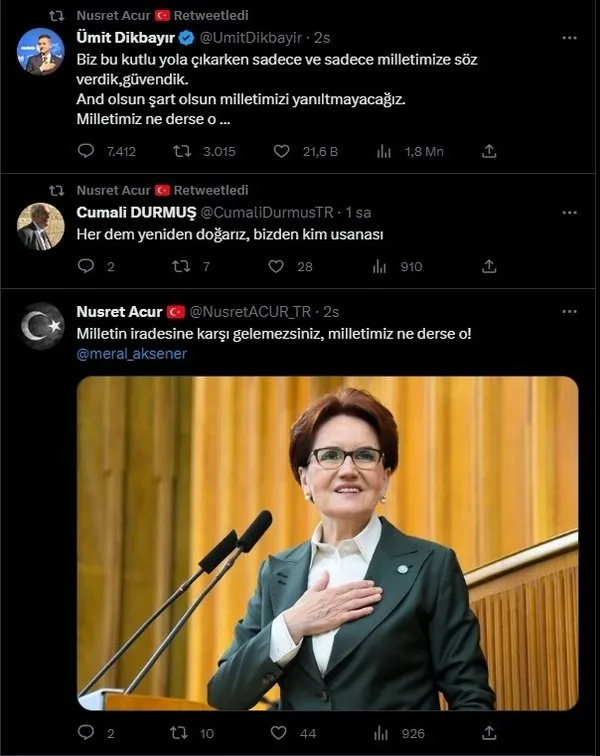Viewport: 600px width, 756px height.
Task: Open overflow menu on Nusret Acur's tweet
Action: pyautogui.click(x=569, y=312)
